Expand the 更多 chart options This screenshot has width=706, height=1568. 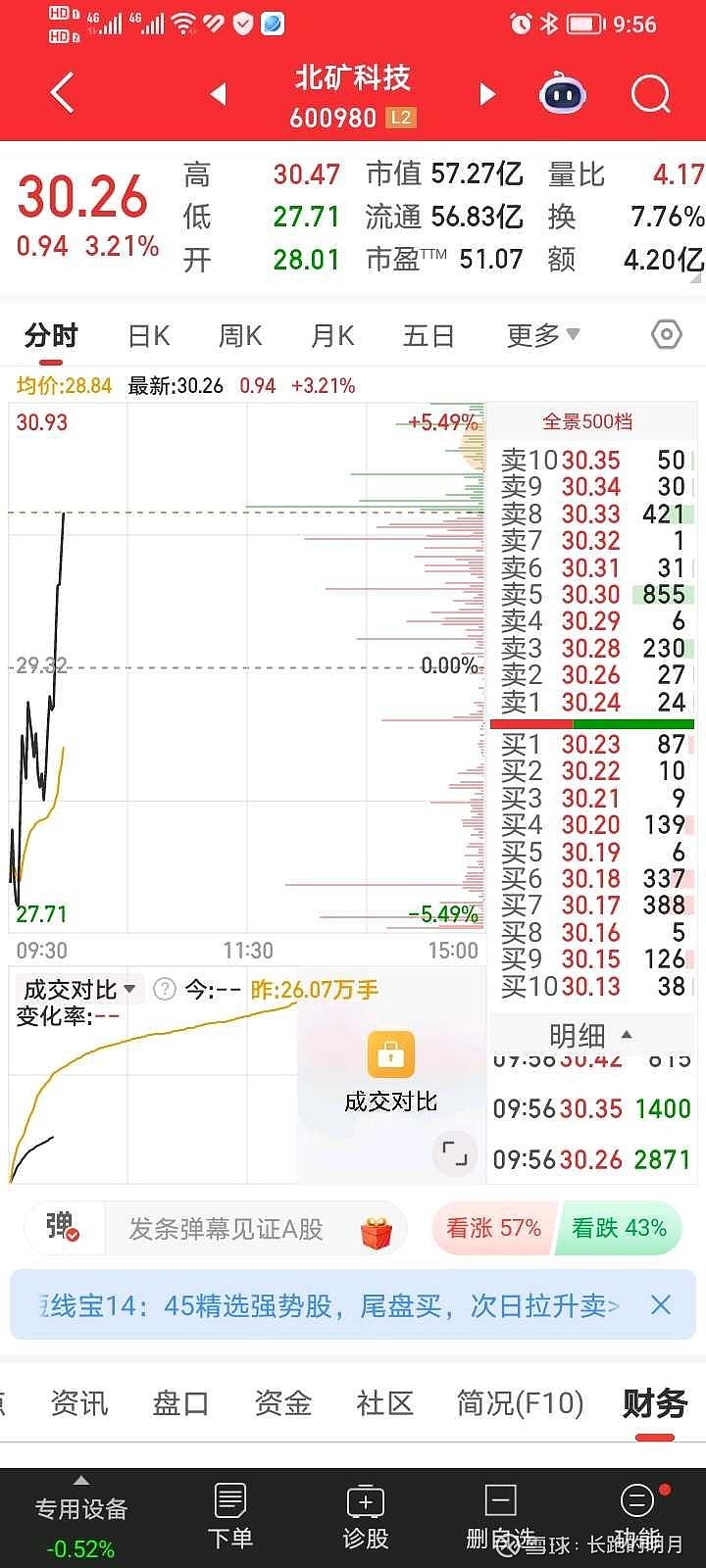pyautogui.click(x=542, y=336)
